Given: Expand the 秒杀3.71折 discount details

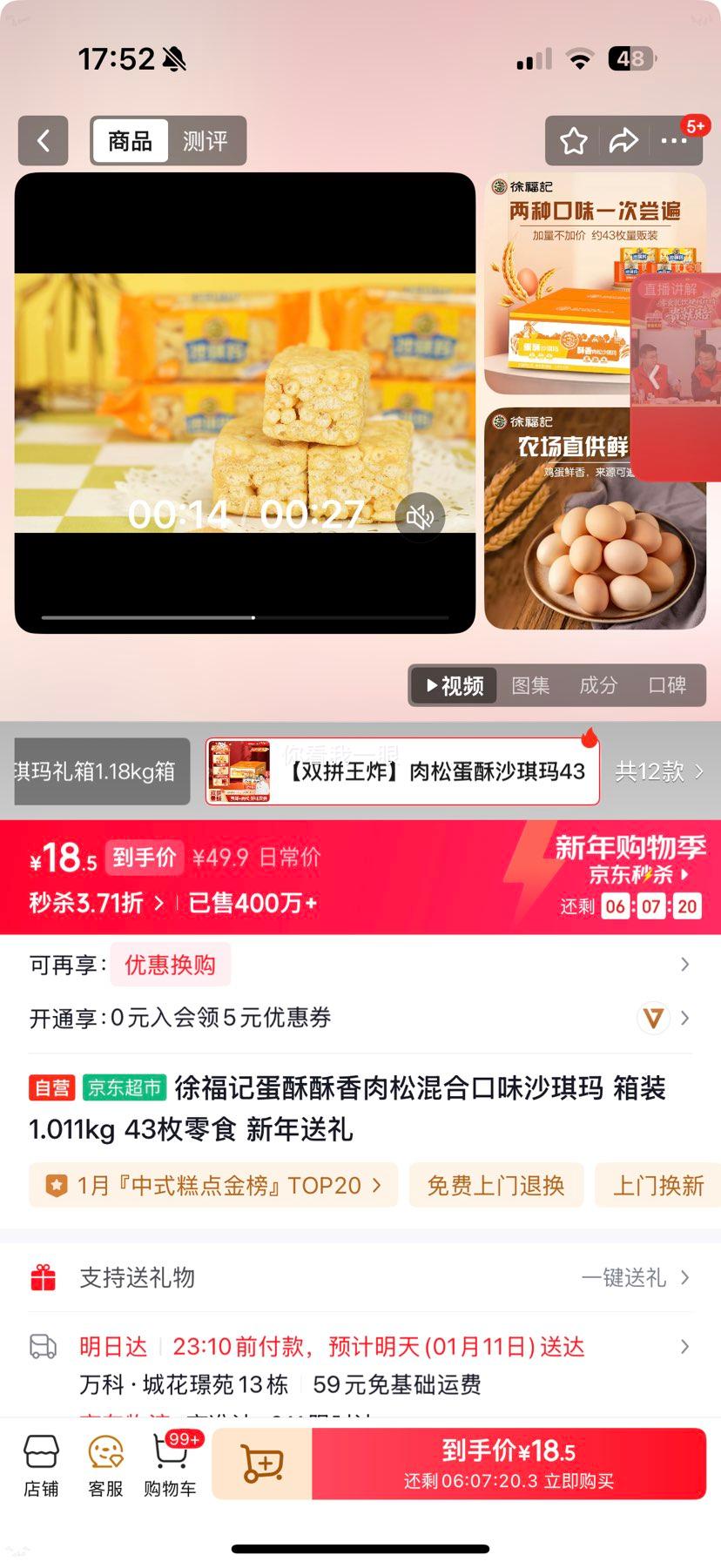Looking at the screenshot, I should tap(93, 904).
